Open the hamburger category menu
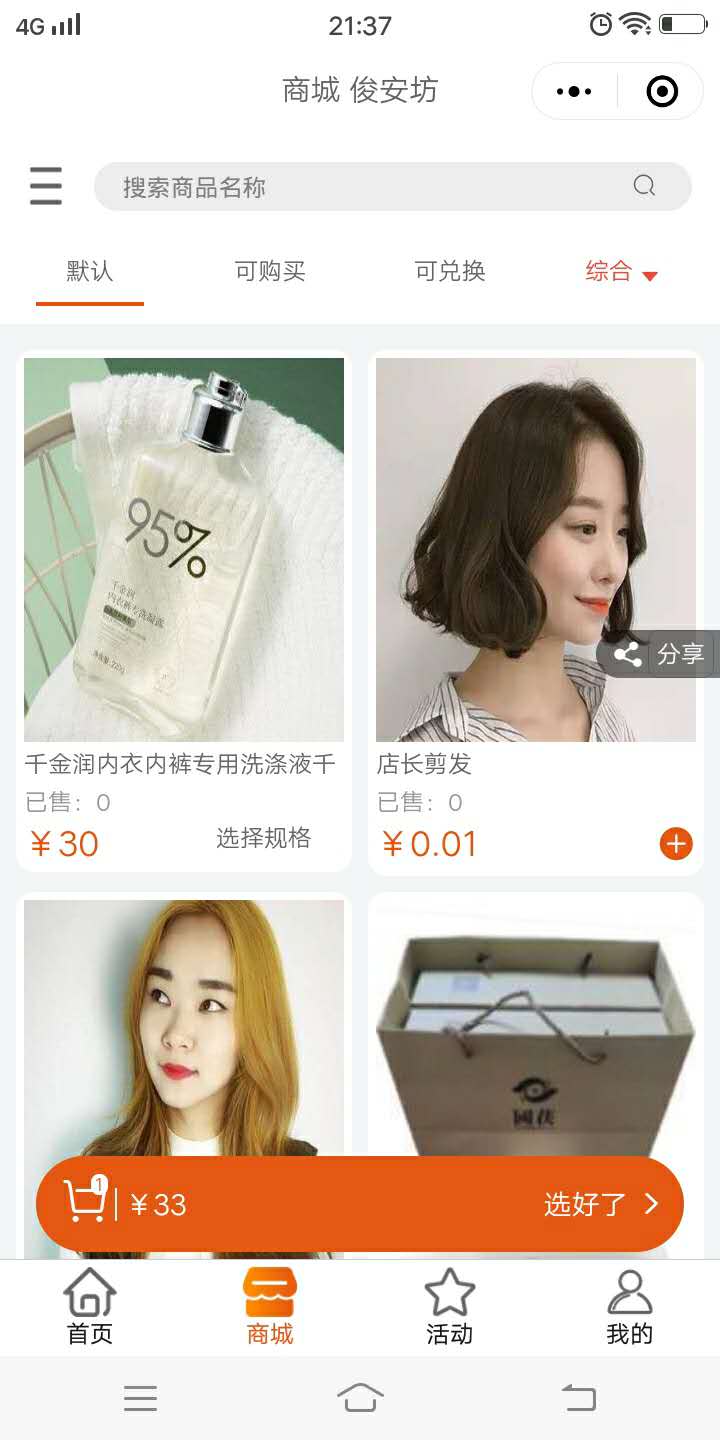The image size is (720, 1440). click(x=45, y=186)
